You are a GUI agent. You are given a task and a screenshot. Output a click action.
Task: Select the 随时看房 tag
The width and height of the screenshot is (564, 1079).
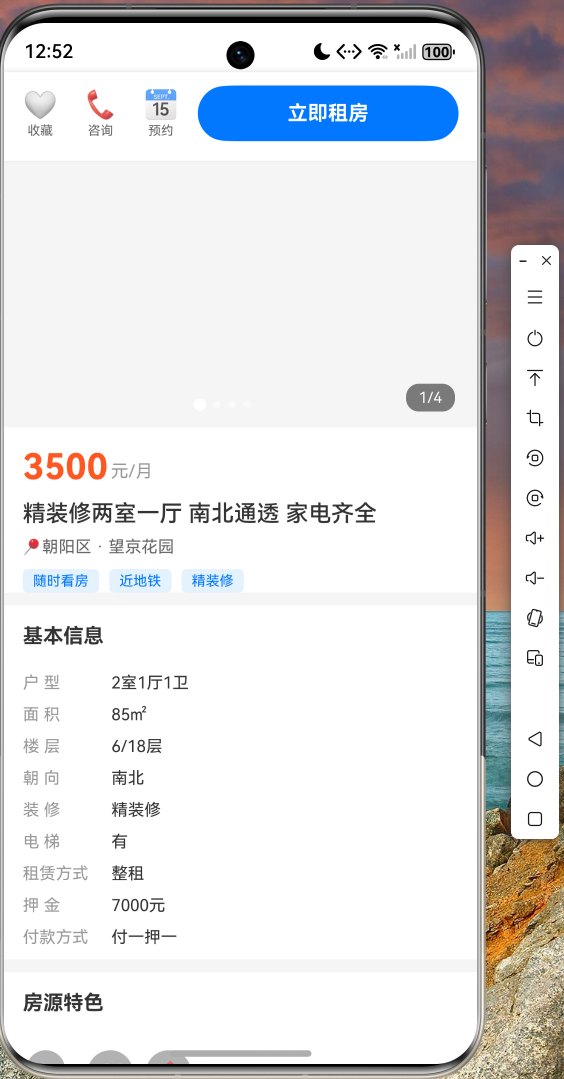click(61, 581)
